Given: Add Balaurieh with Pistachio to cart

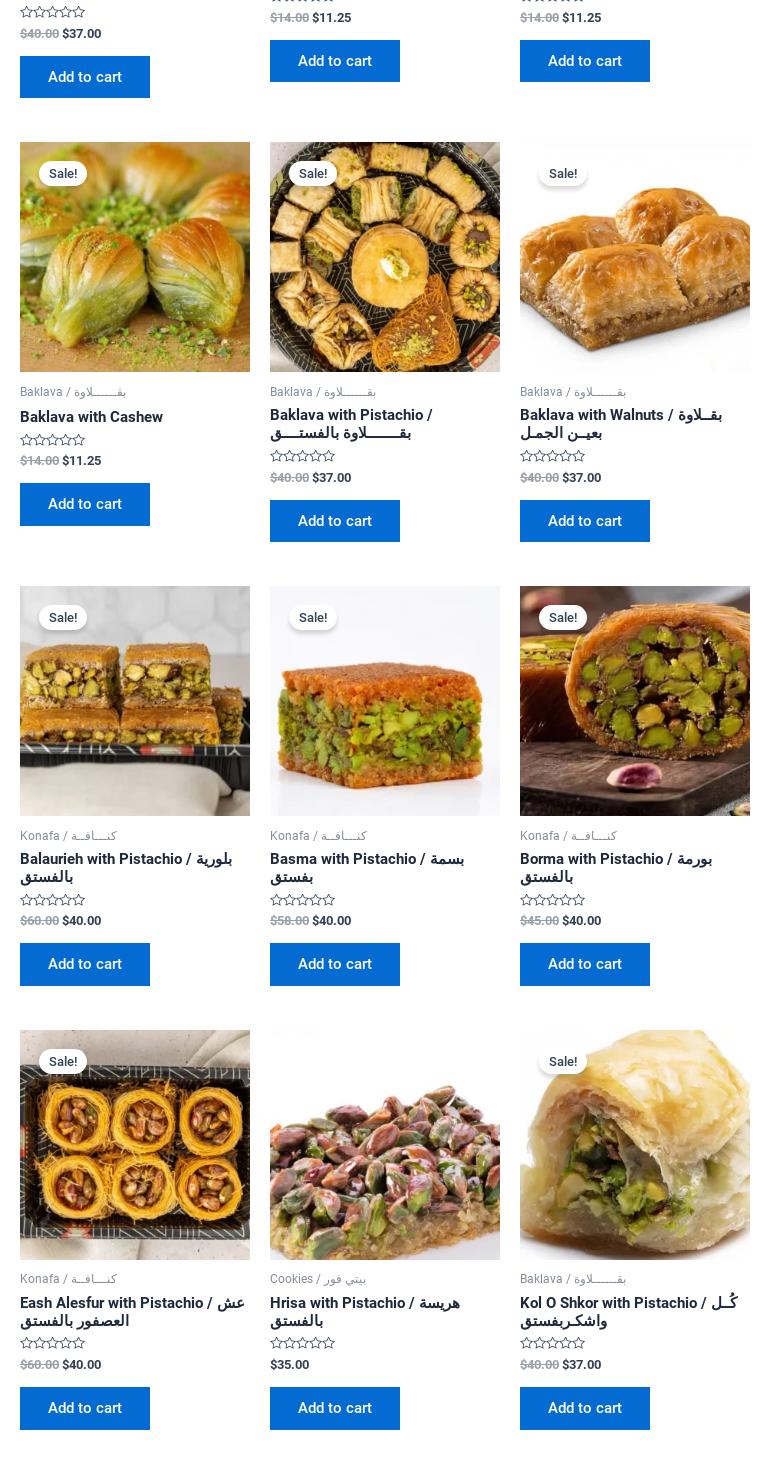Looking at the screenshot, I should 85,964.
